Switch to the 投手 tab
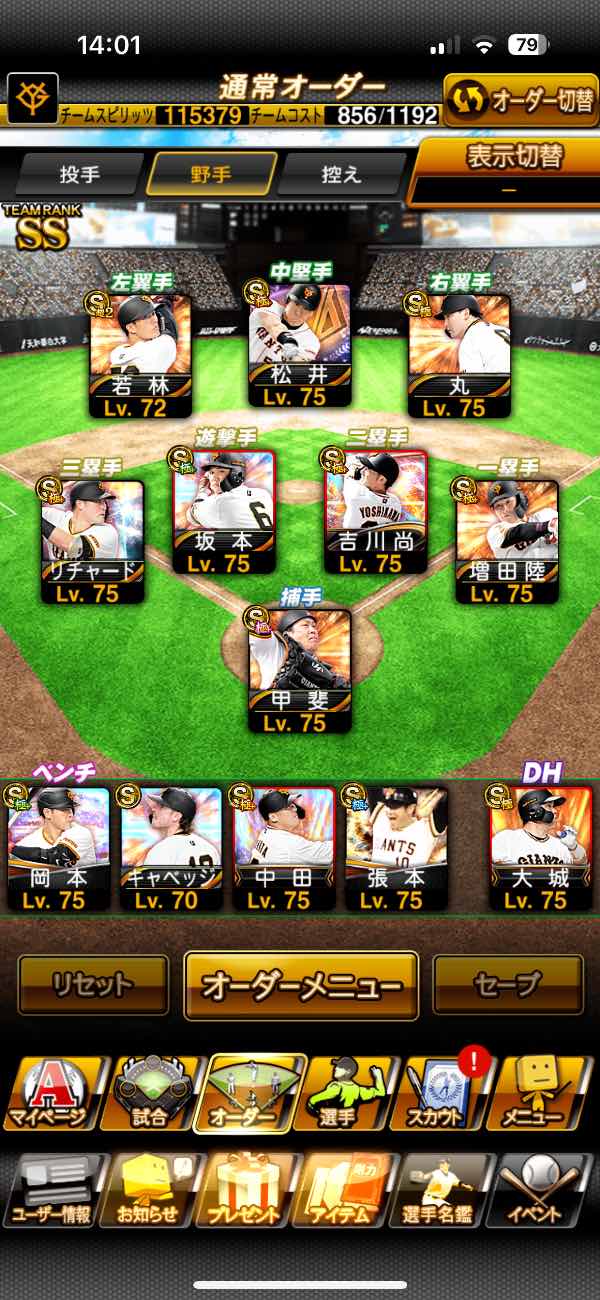 coord(80,174)
